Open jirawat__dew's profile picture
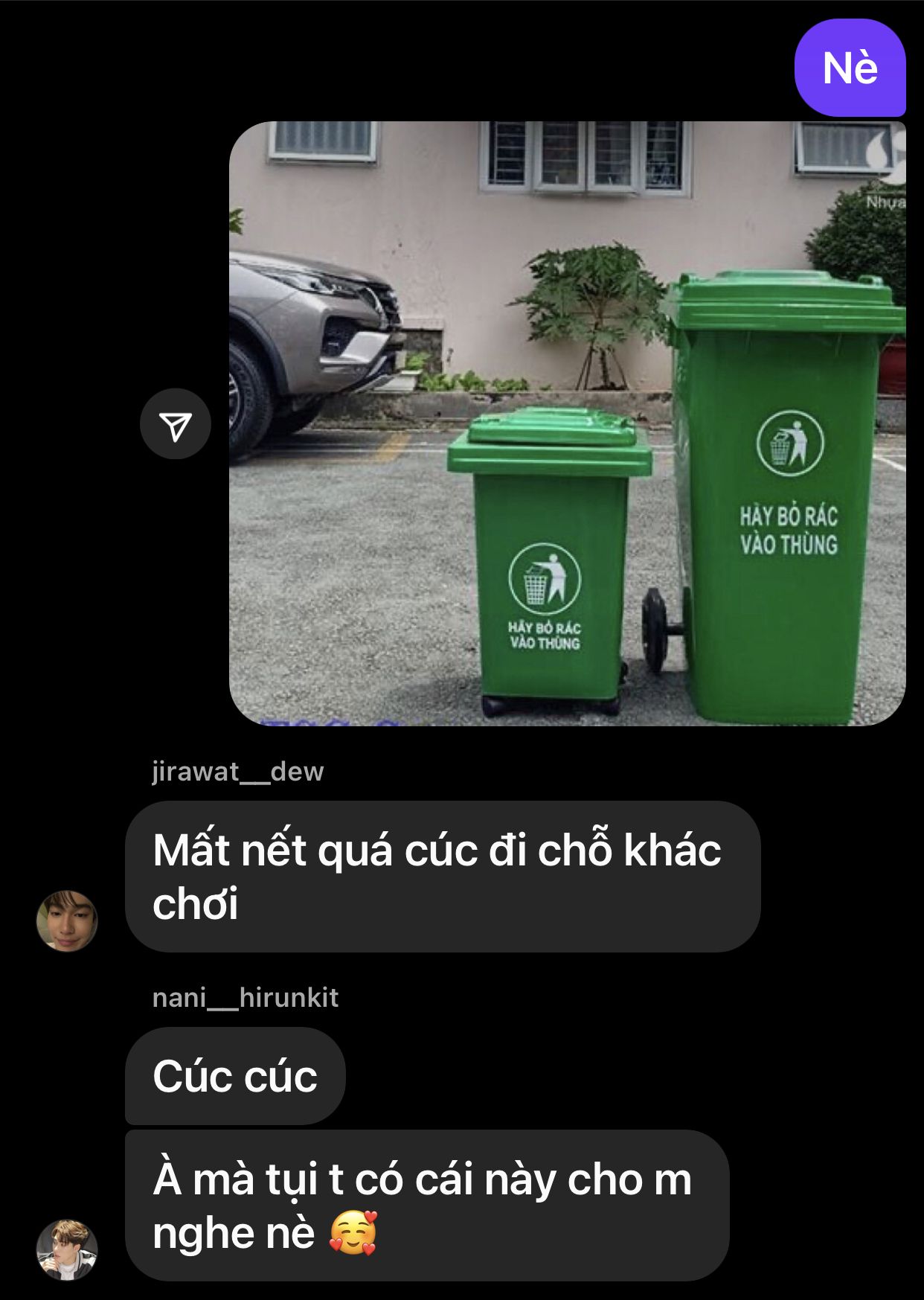Viewport: 924px width, 1300px height. [67, 920]
